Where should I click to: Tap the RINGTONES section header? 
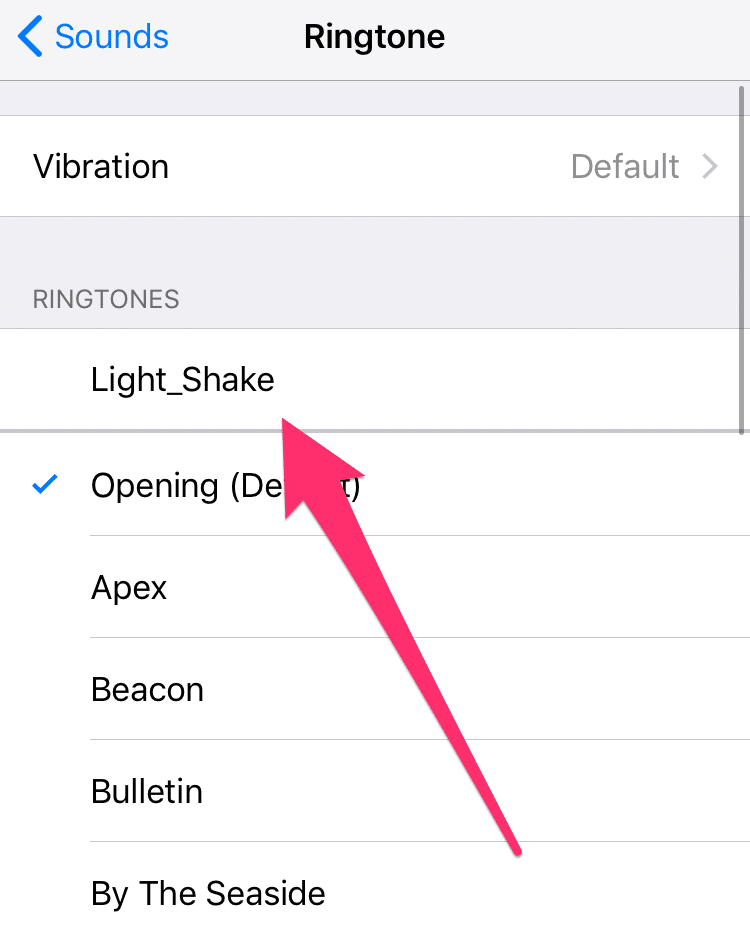coord(105,298)
